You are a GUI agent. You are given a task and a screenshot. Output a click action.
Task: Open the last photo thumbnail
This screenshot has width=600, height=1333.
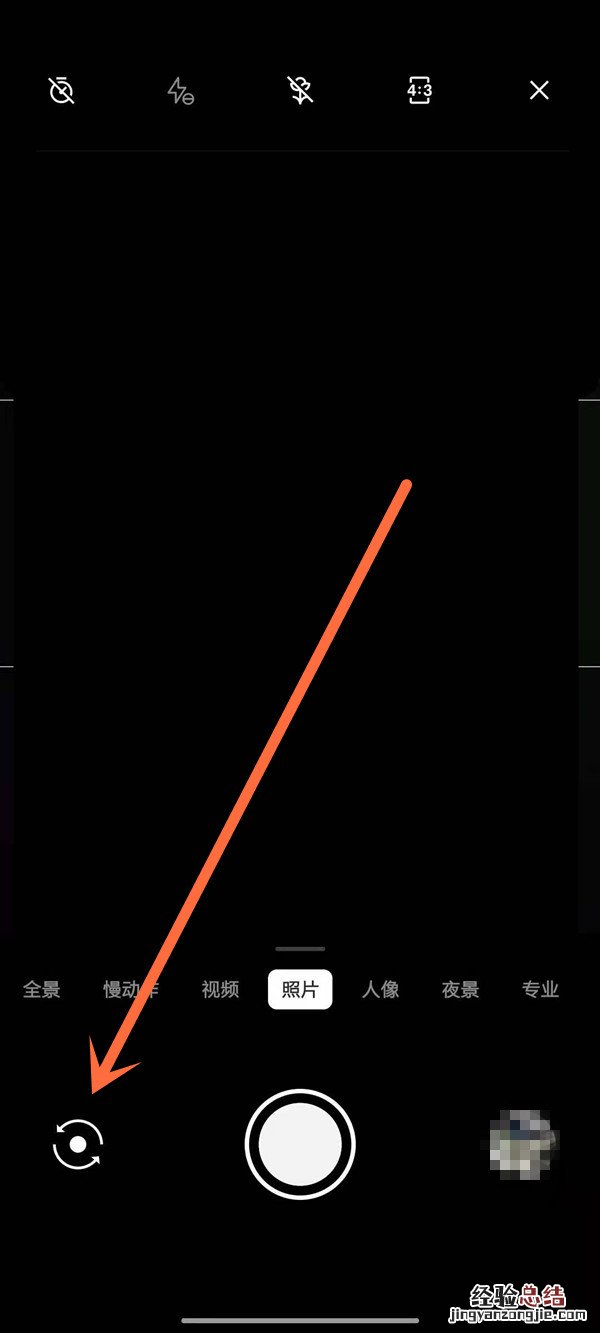522,1144
